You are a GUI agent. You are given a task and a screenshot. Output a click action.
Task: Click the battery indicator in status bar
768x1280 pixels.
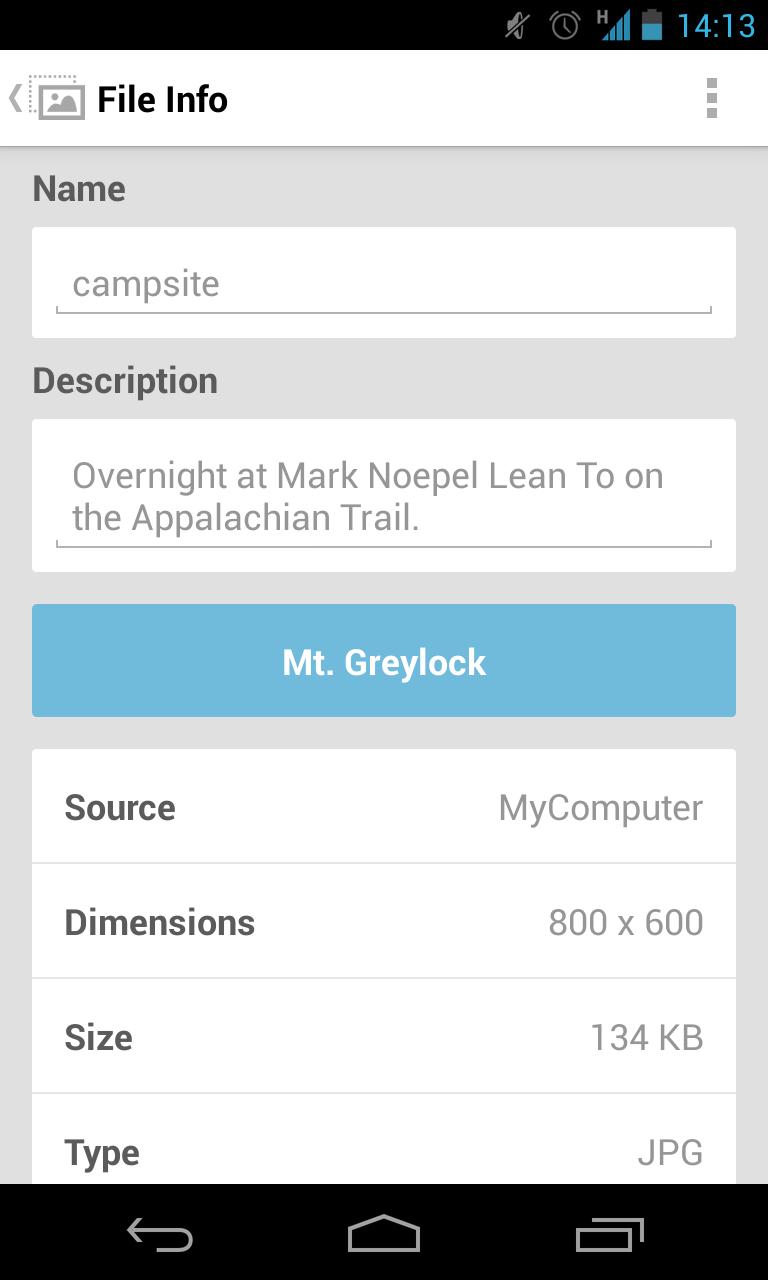(x=655, y=25)
